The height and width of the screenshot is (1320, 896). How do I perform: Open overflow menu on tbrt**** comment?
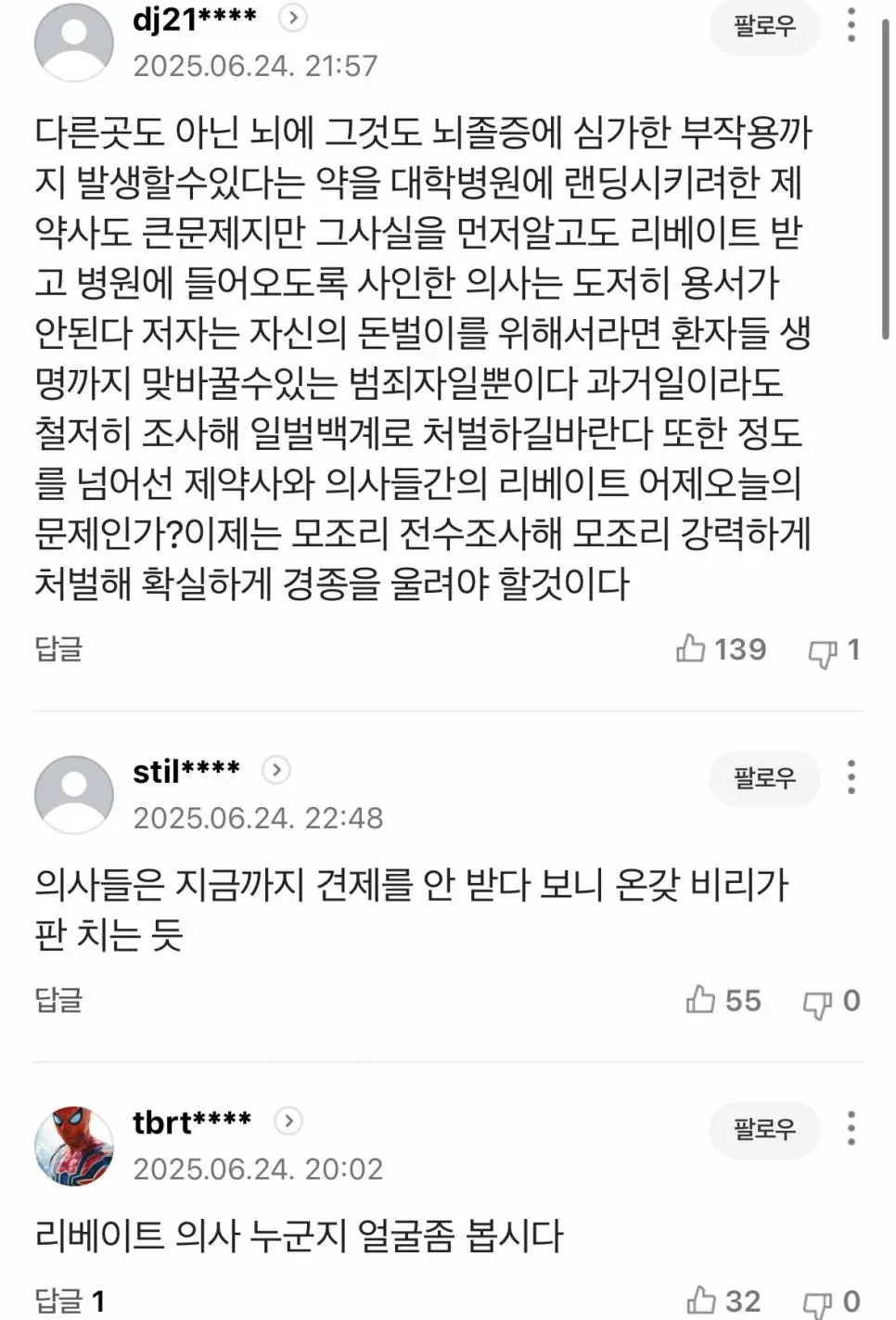851,1129
